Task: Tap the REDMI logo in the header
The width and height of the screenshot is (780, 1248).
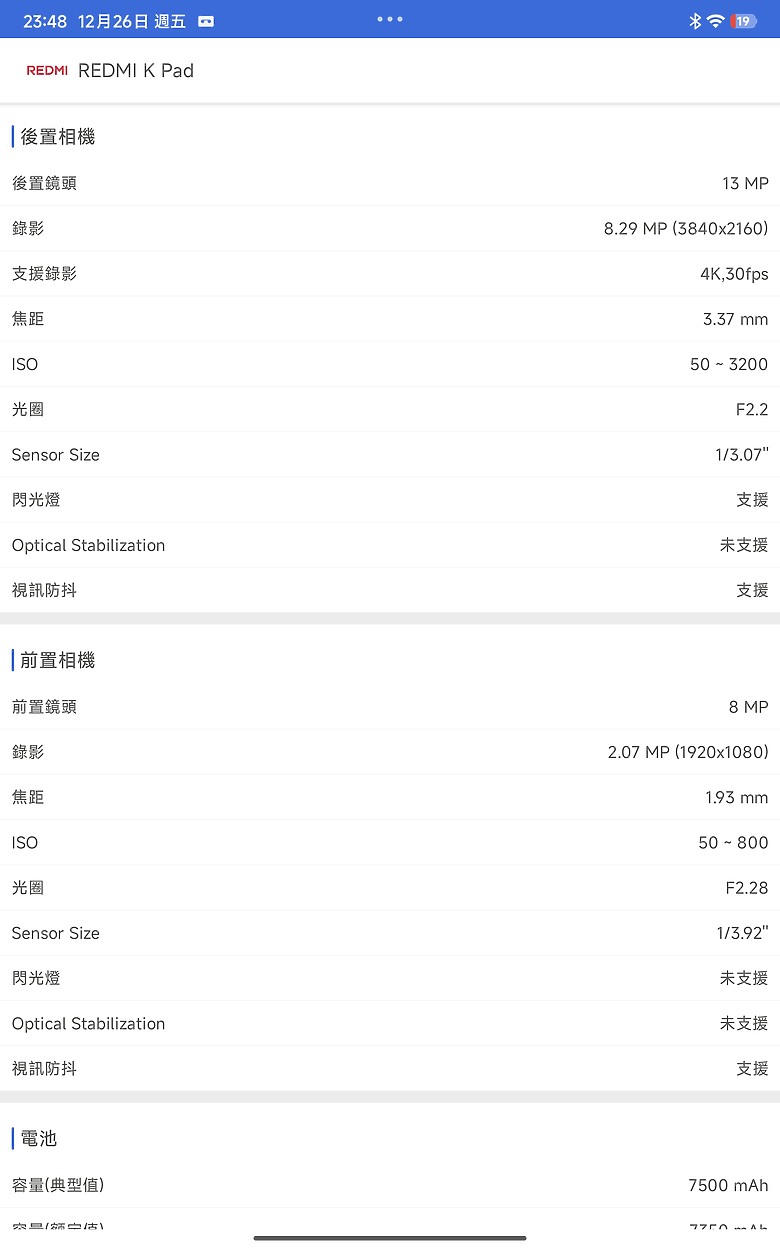Action: point(47,70)
